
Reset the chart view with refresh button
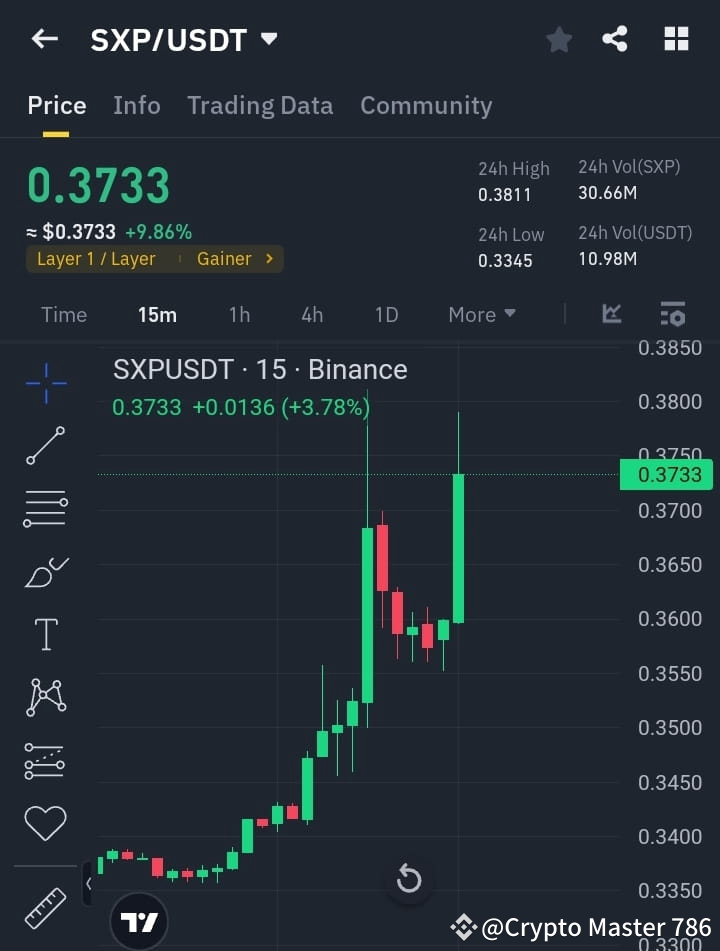[x=408, y=878]
